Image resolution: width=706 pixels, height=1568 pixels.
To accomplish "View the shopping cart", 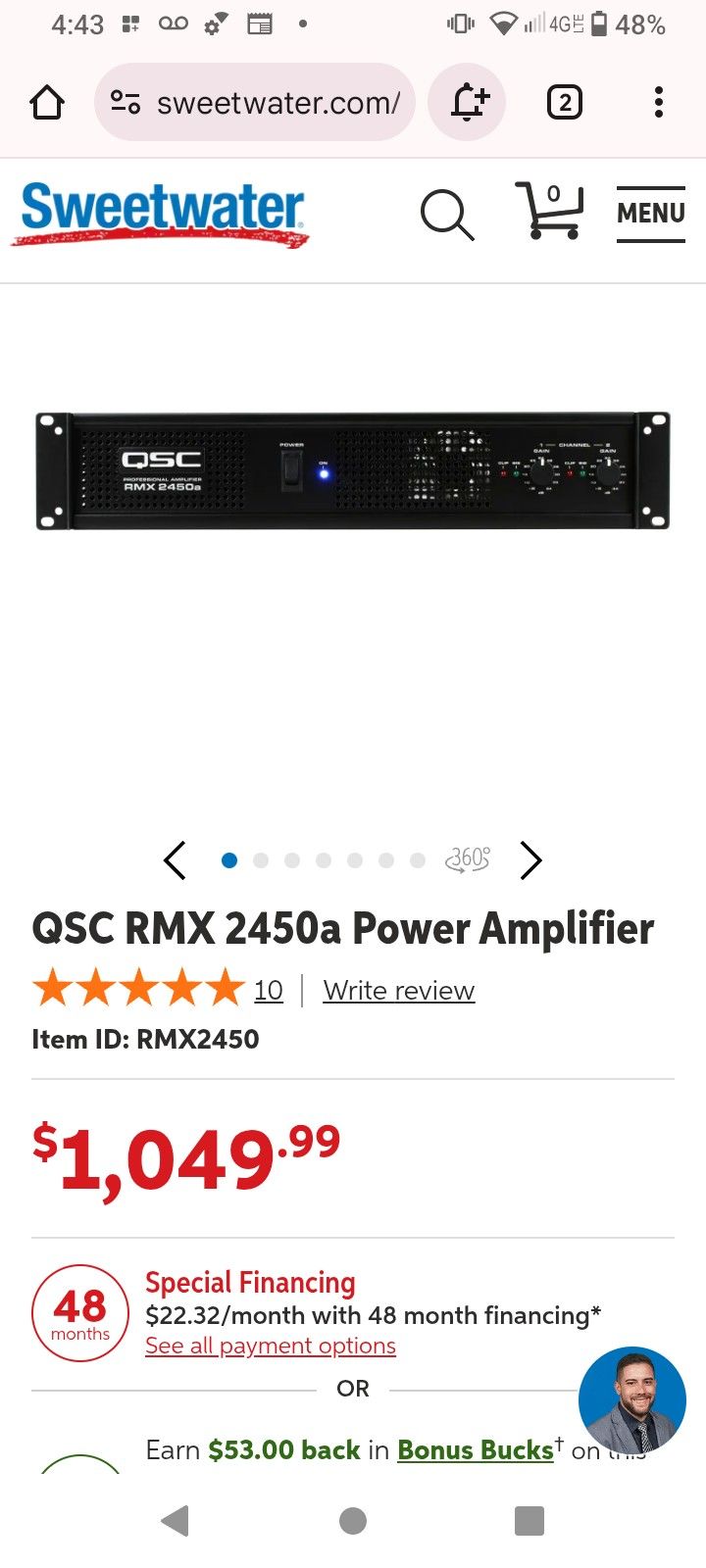I will (x=549, y=211).
